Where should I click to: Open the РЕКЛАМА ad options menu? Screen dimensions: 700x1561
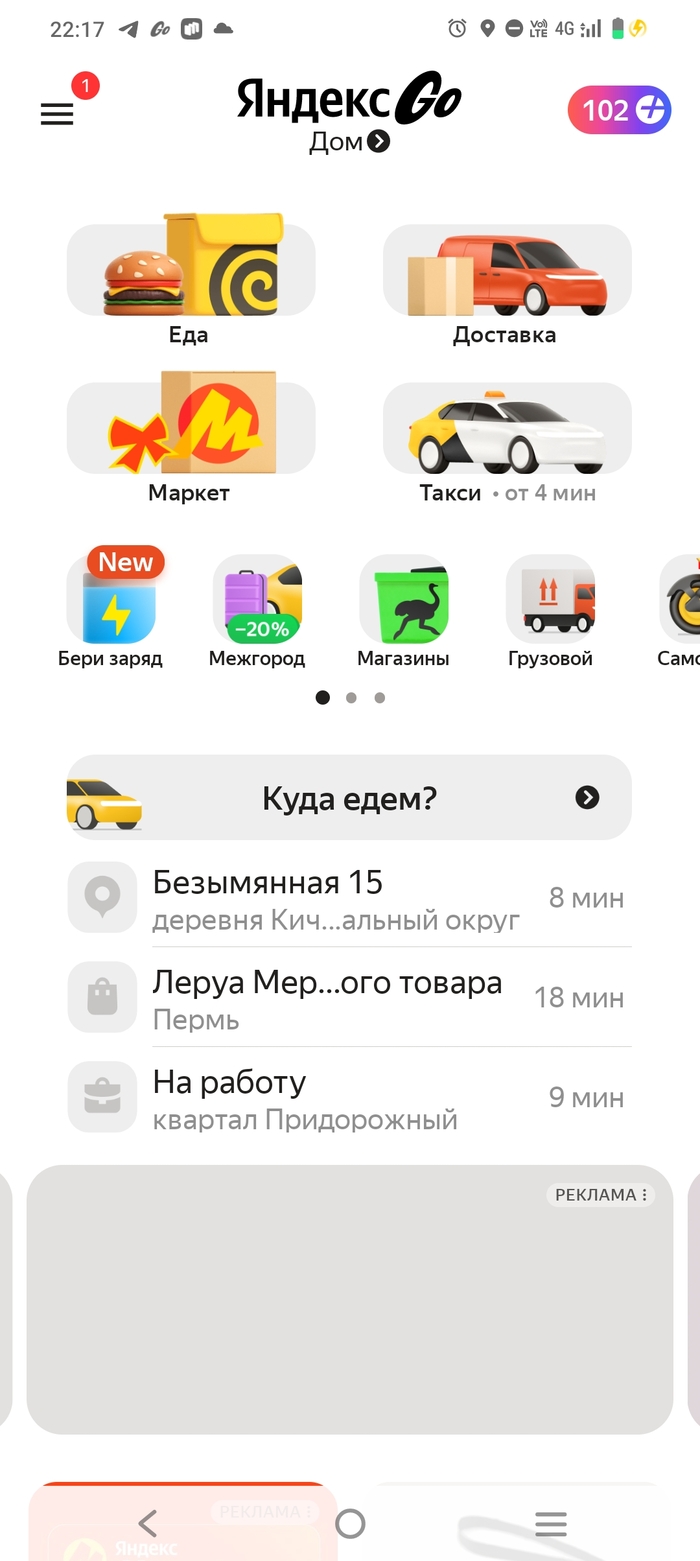coord(601,1194)
